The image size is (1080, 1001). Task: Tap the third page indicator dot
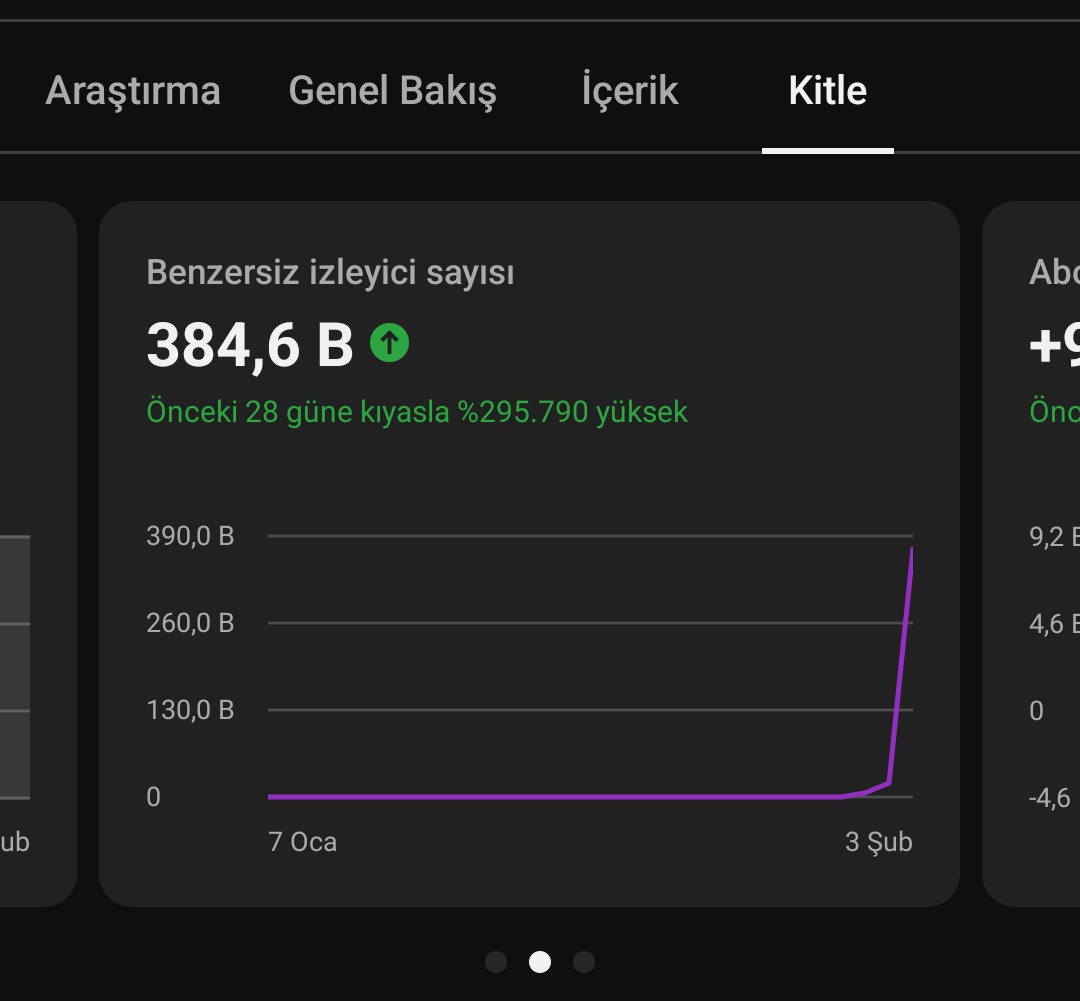pyautogui.click(x=584, y=962)
